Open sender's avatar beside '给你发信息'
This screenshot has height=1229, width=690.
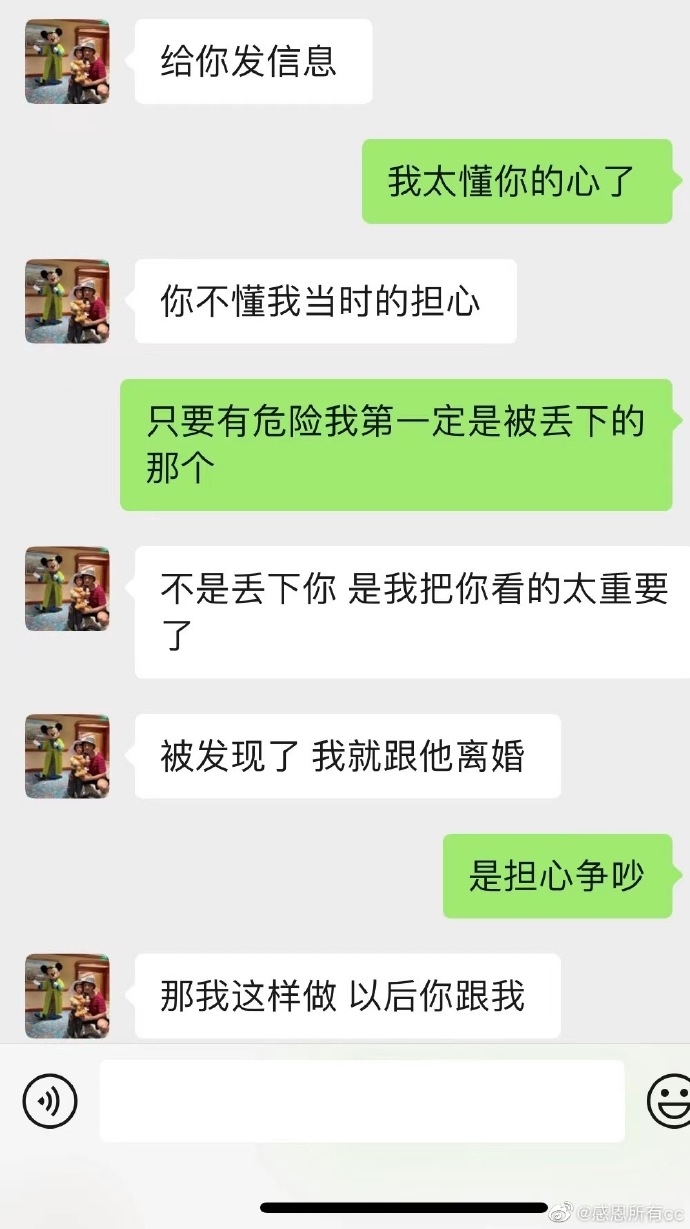[x=67, y=61]
